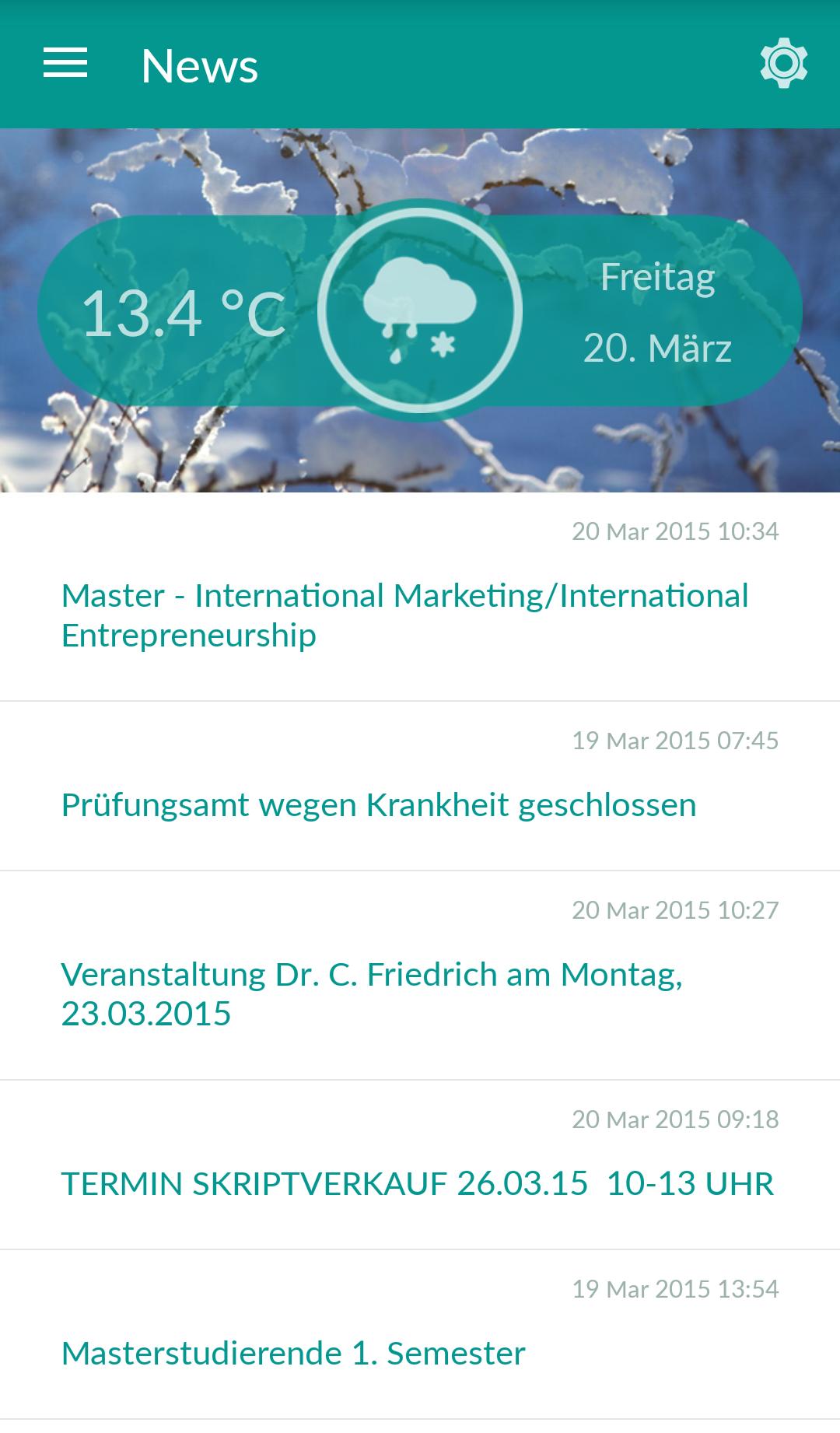Image resolution: width=840 pixels, height=1433 pixels.
Task: View the TERMIN SKRIPTVERKAUF announcement
Action: 417,1183
